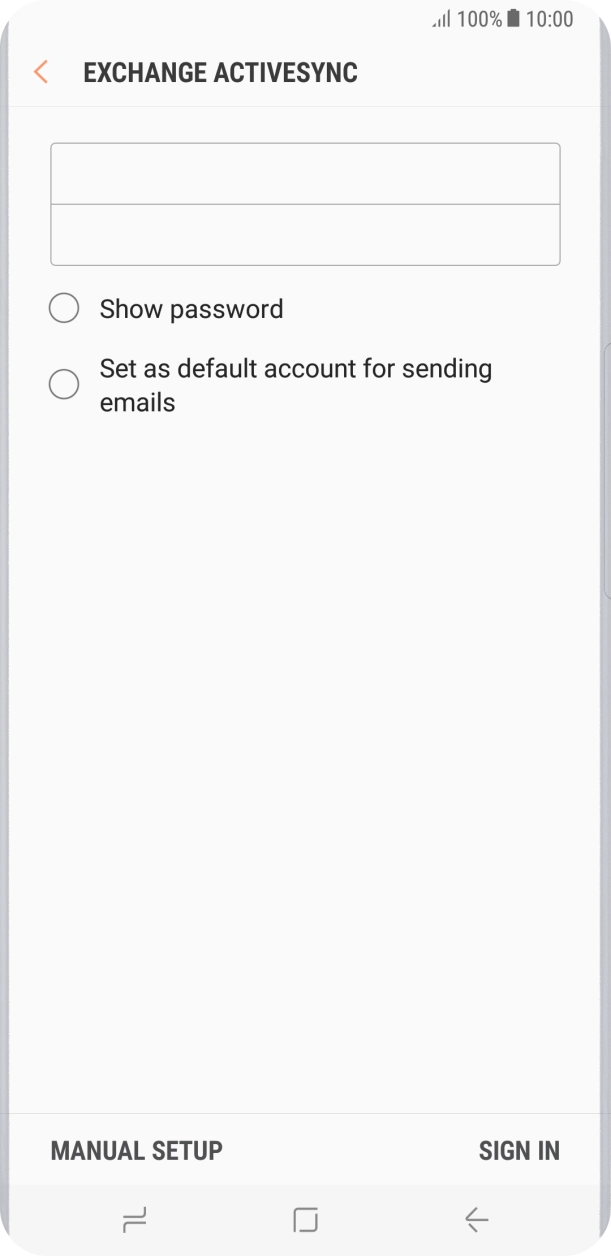This screenshot has width=611, height=1256.
Task: Tap the Sign In button
Action: click(x=519, y=1150)
